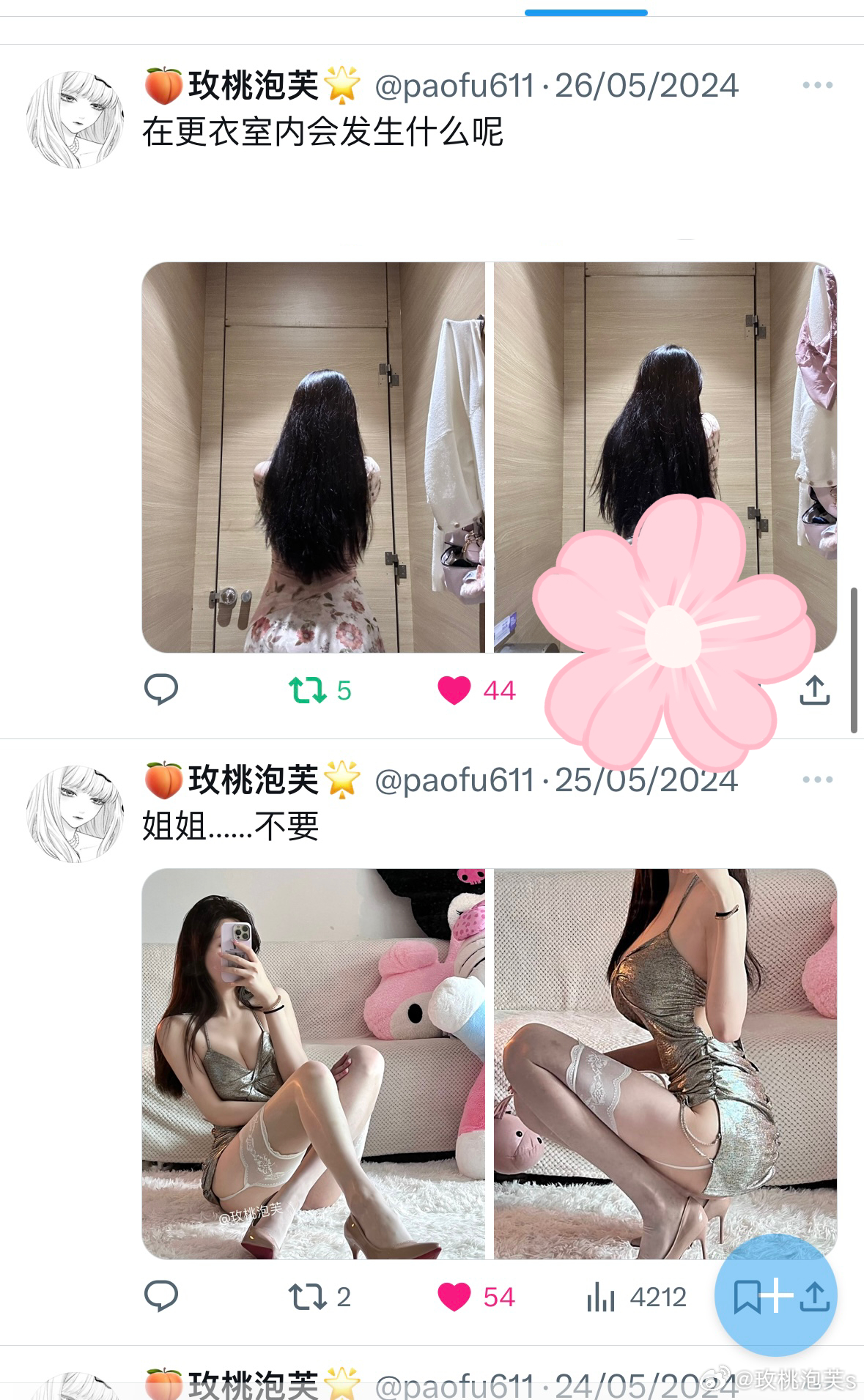Retweet the post with 5 retweets
Screen dimensions: 864x1400
point(308,690)
